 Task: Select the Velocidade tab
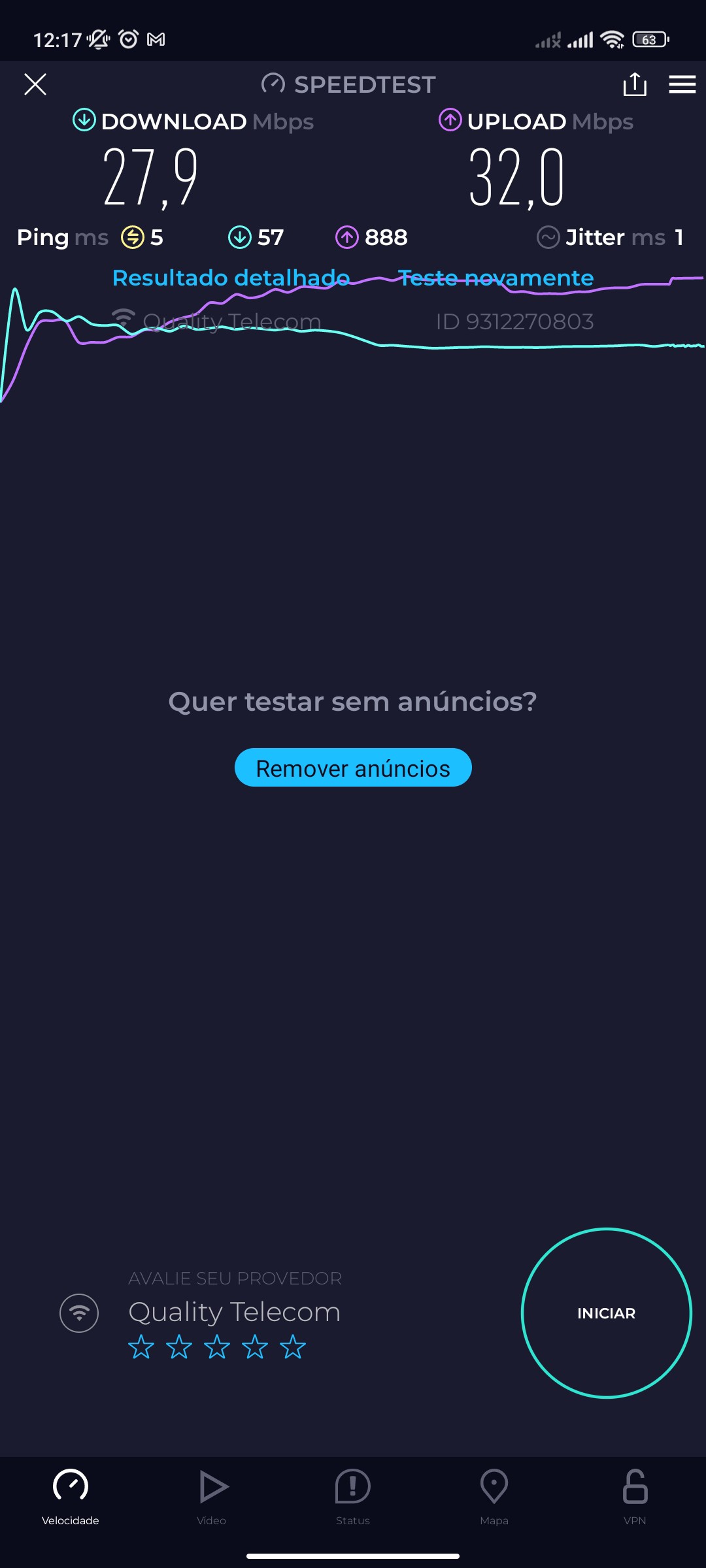[x=71, y=1496]
